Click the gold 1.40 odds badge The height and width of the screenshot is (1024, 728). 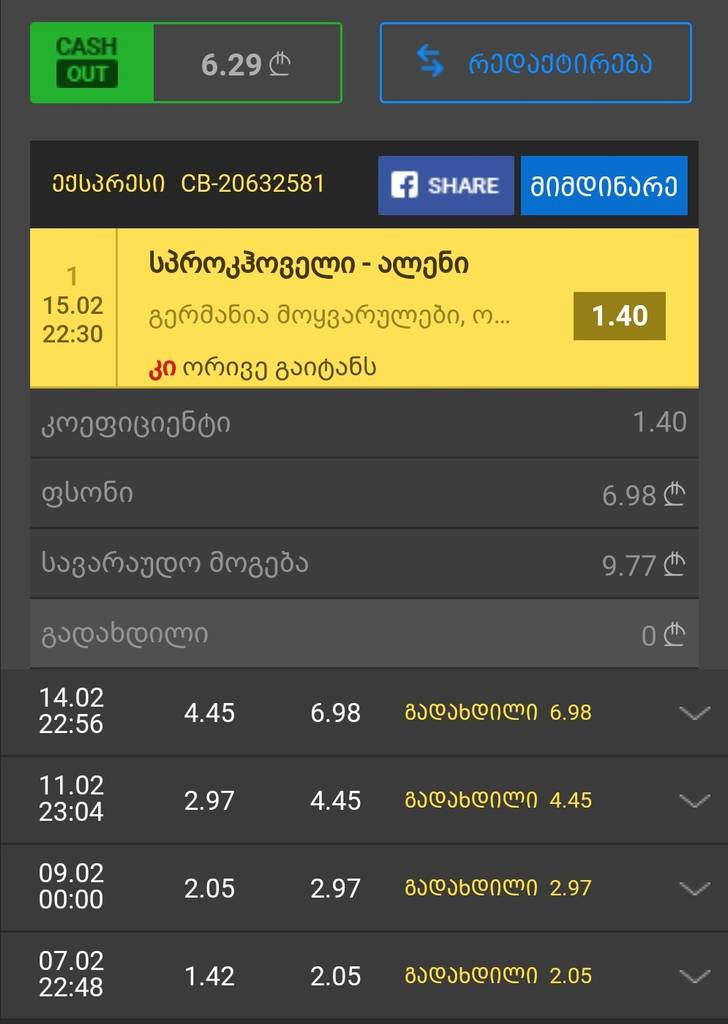click(x=619, y=314)
